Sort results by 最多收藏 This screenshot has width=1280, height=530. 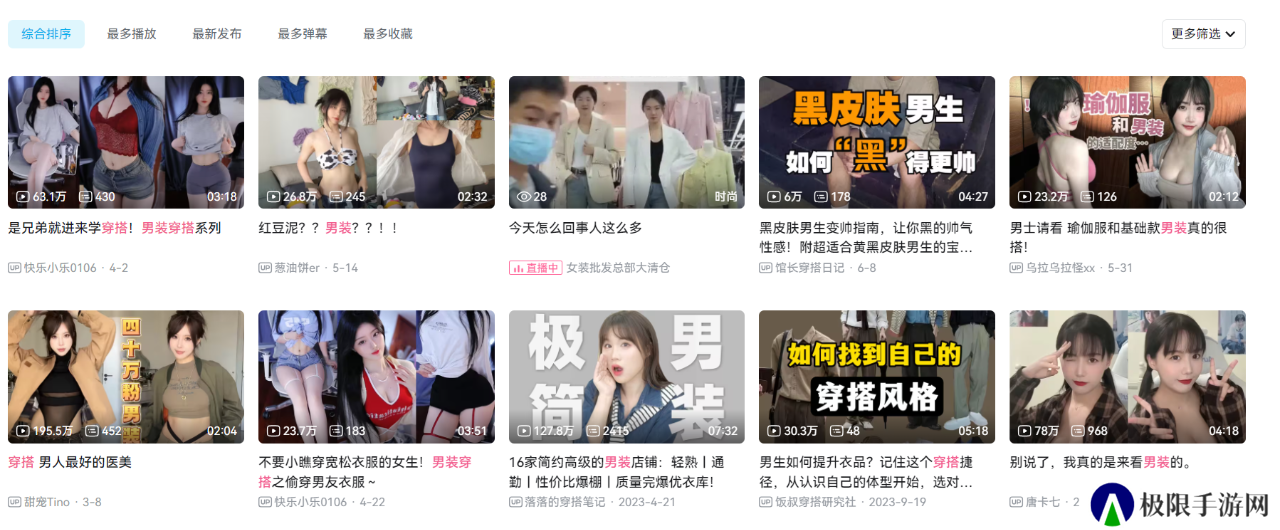[x=387, y=33]
